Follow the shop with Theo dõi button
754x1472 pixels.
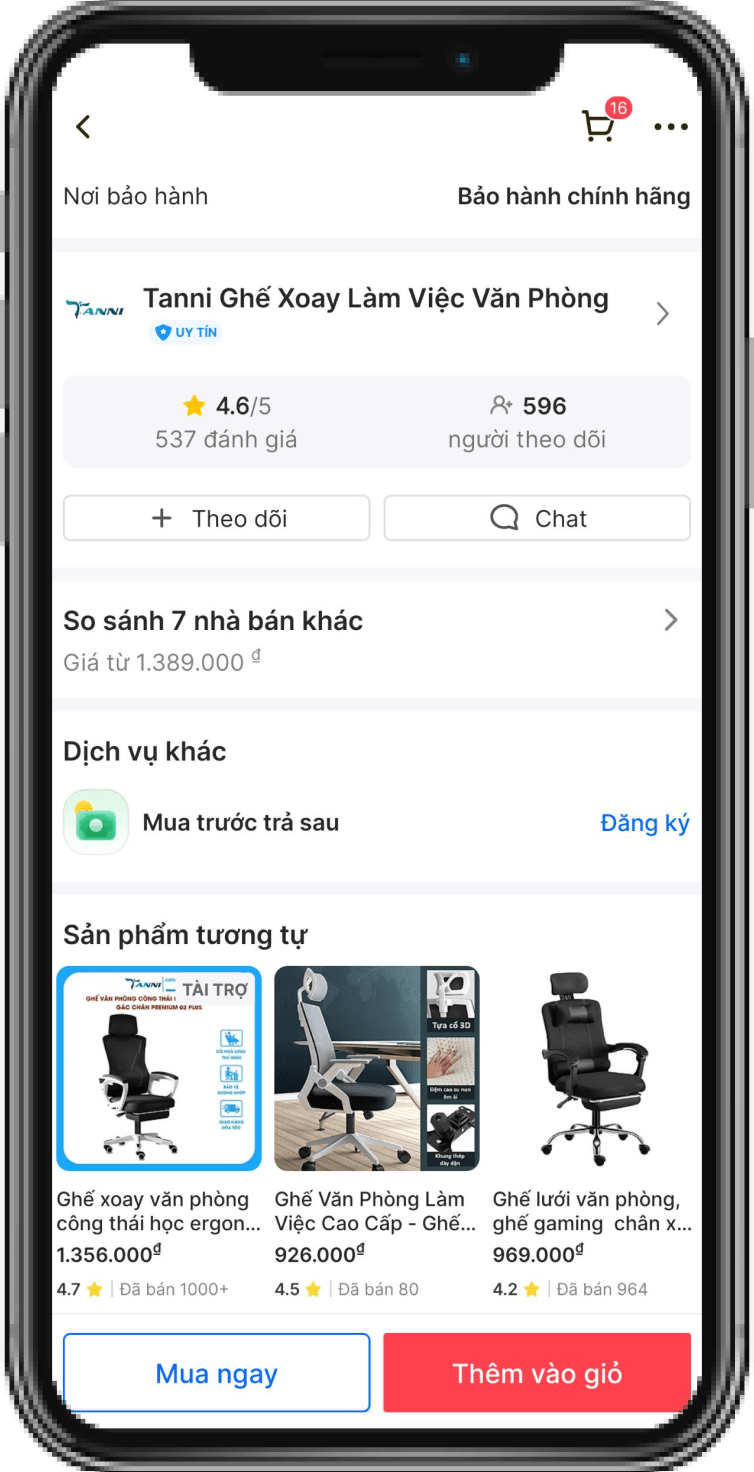point(217,518)
